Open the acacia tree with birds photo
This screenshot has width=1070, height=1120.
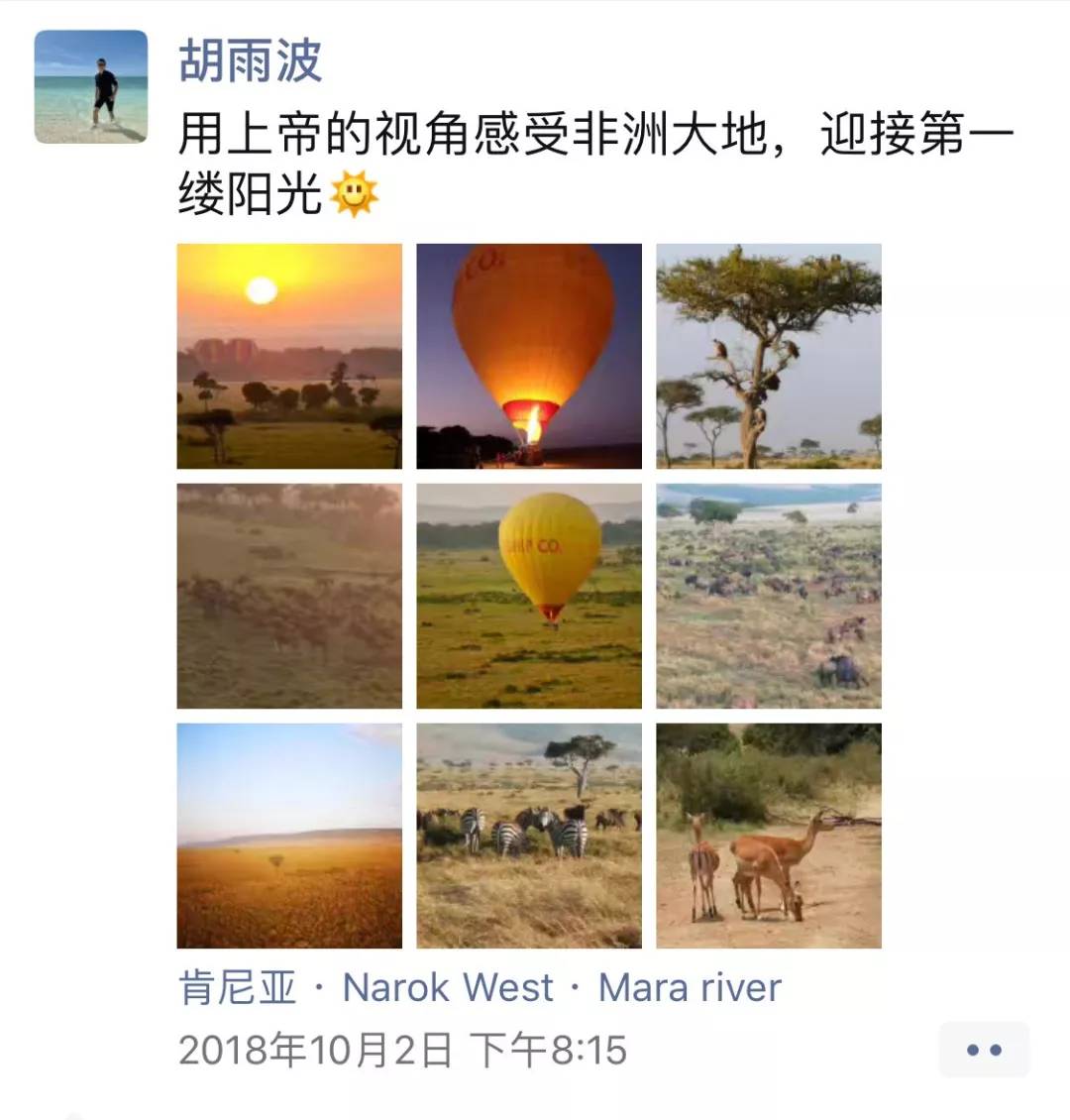point(769,356)
